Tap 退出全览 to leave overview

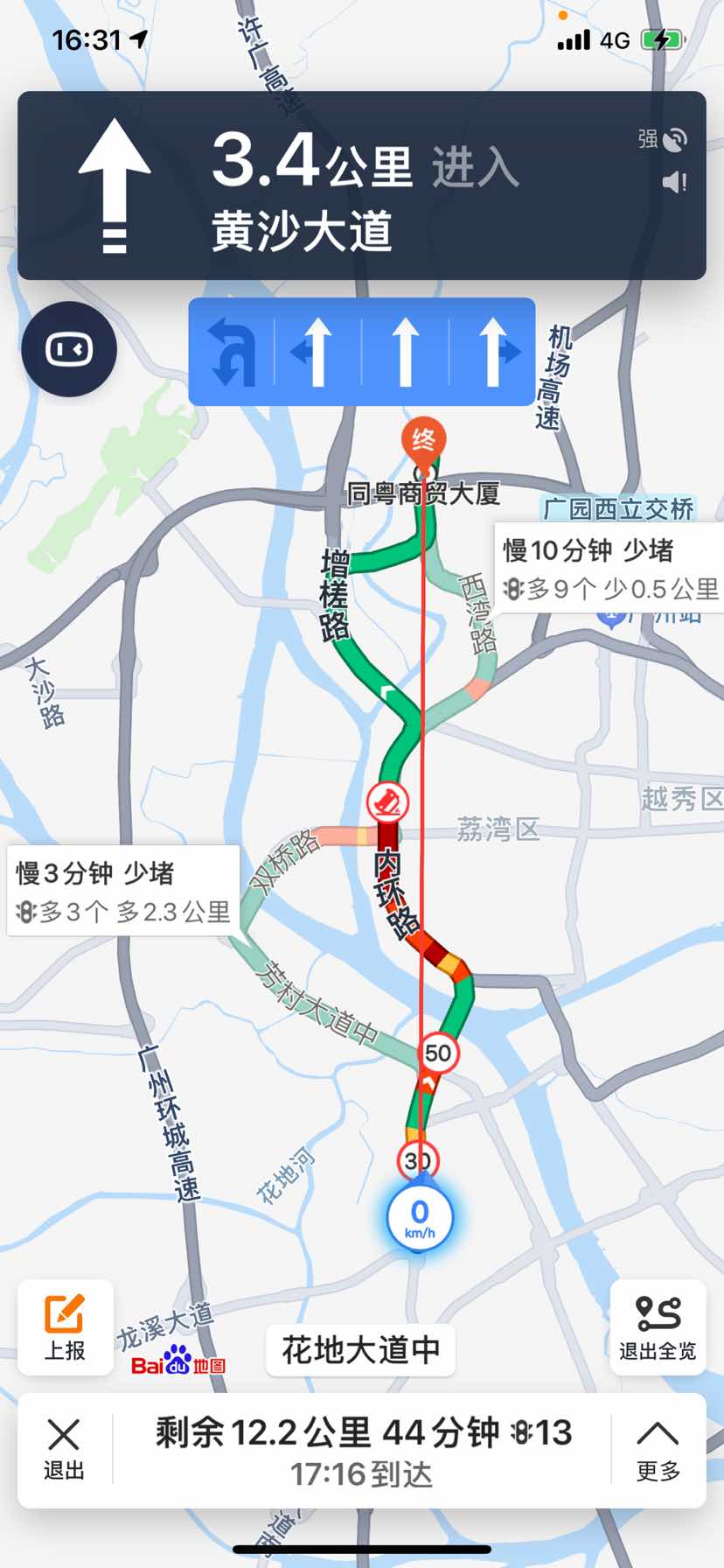[x=658, y=1326]
